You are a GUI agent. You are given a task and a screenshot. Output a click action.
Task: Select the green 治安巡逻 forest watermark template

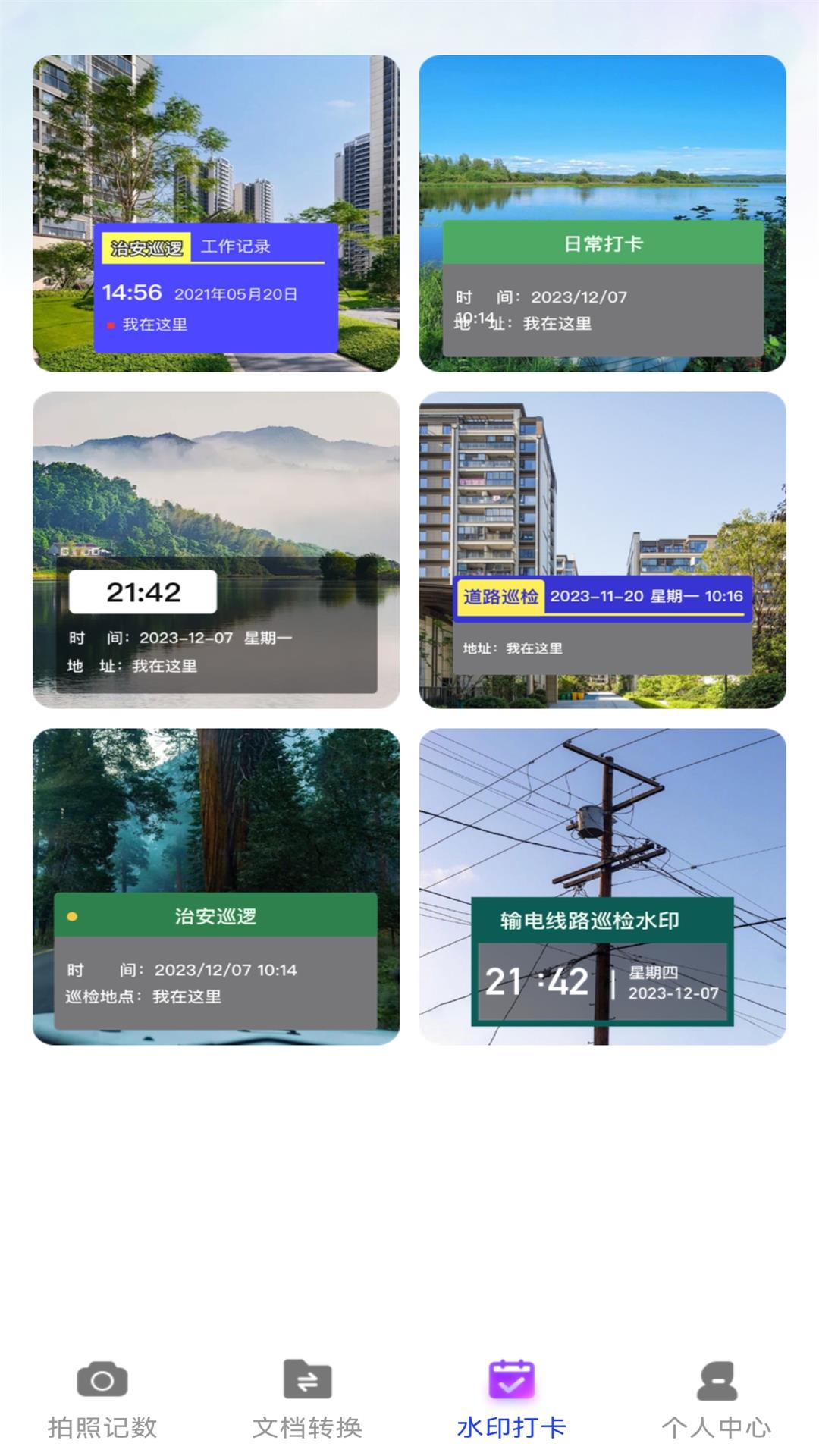click(216, 886)
